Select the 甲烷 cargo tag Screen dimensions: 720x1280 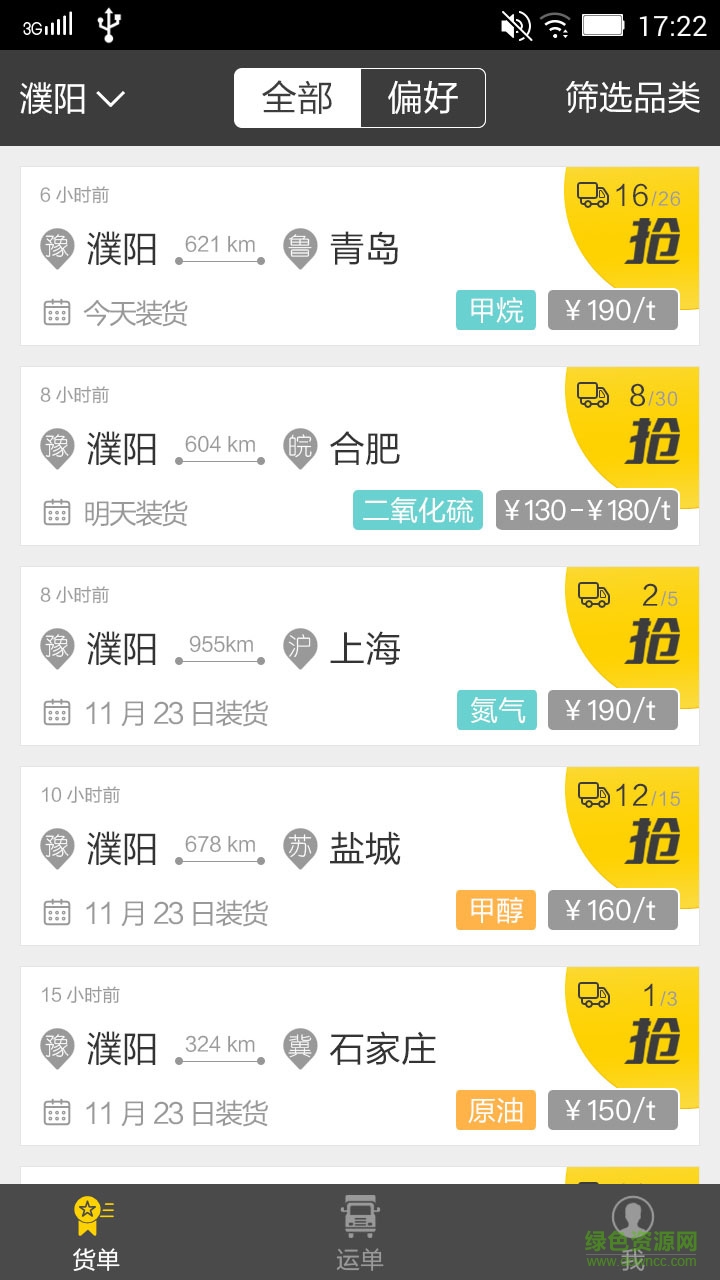click(x=495, y=311)
